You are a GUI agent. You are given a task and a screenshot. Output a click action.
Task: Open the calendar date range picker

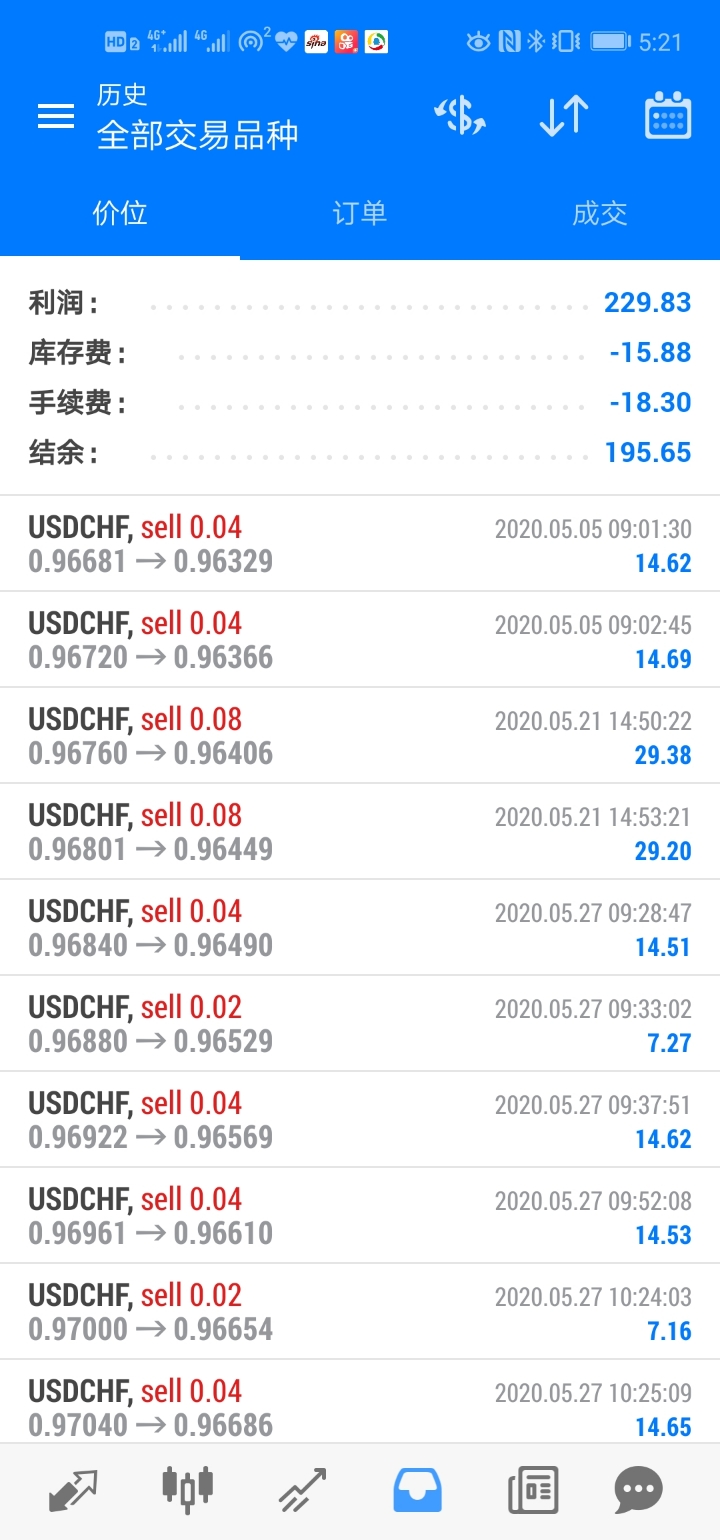coord(668,115)
